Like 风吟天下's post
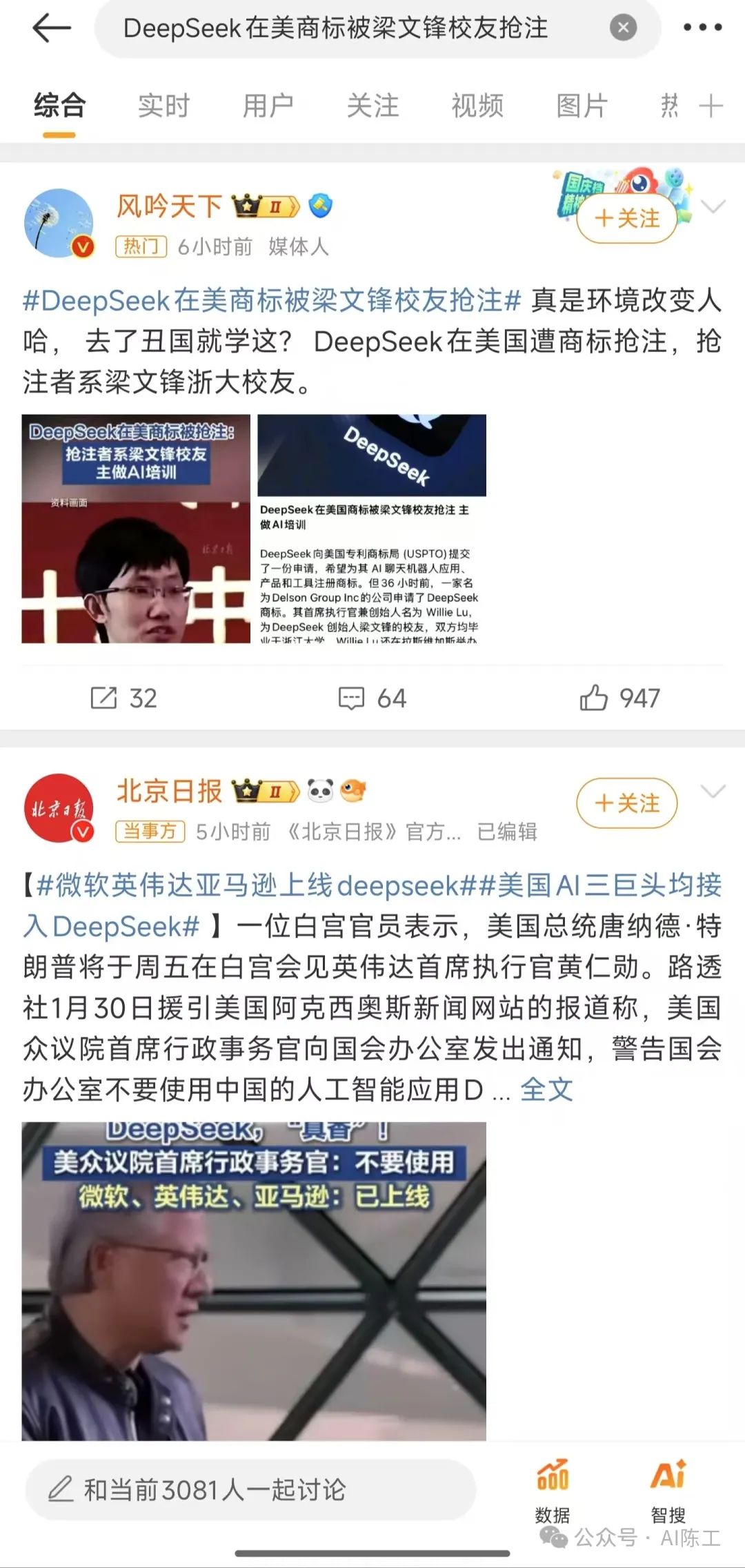Image resolution: width=745 pixels, height=1568 pixels. 619,698
